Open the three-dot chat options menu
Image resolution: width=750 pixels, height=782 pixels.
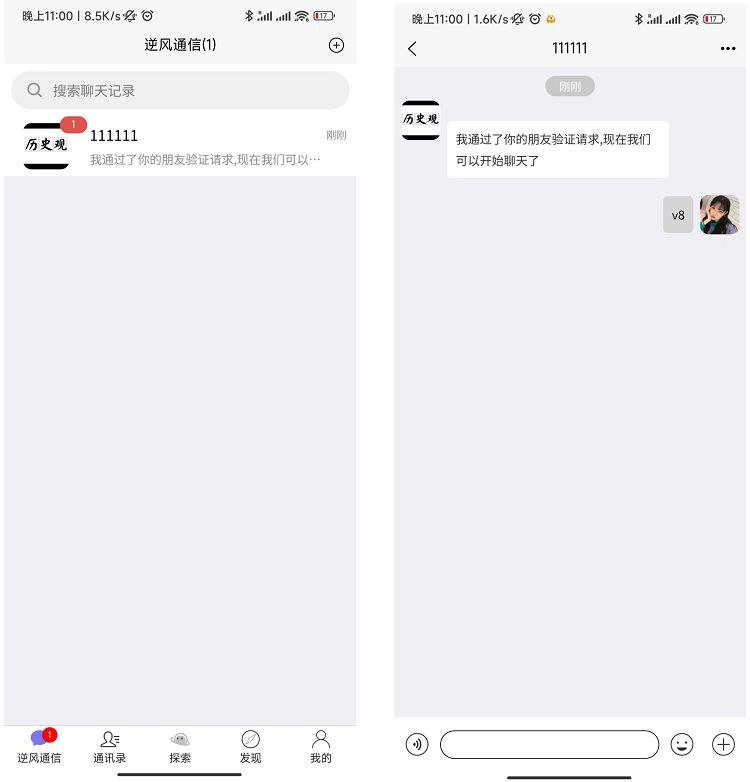727,48
